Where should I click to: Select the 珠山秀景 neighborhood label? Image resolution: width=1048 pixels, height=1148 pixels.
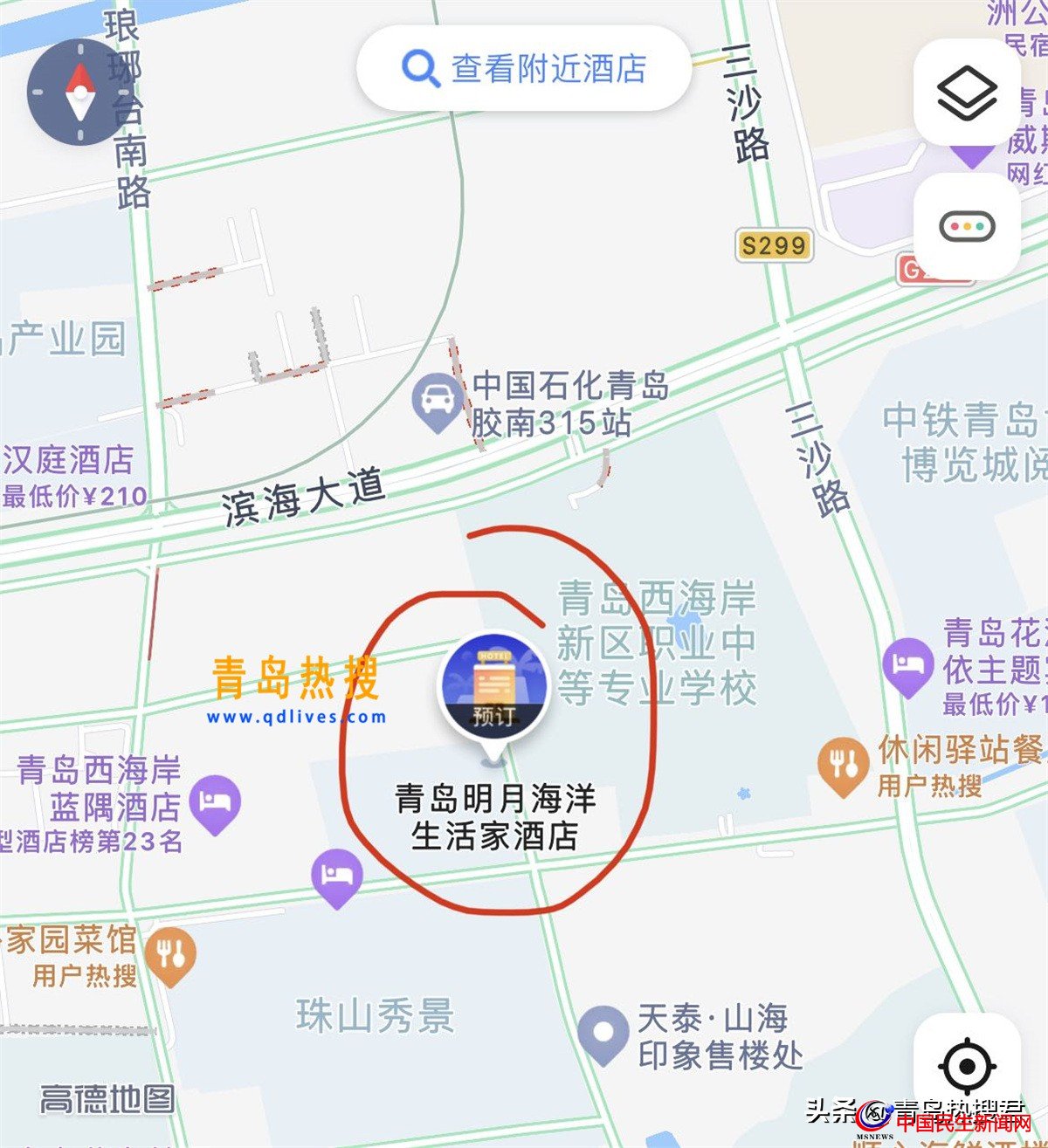click(x=374, y=1013)
